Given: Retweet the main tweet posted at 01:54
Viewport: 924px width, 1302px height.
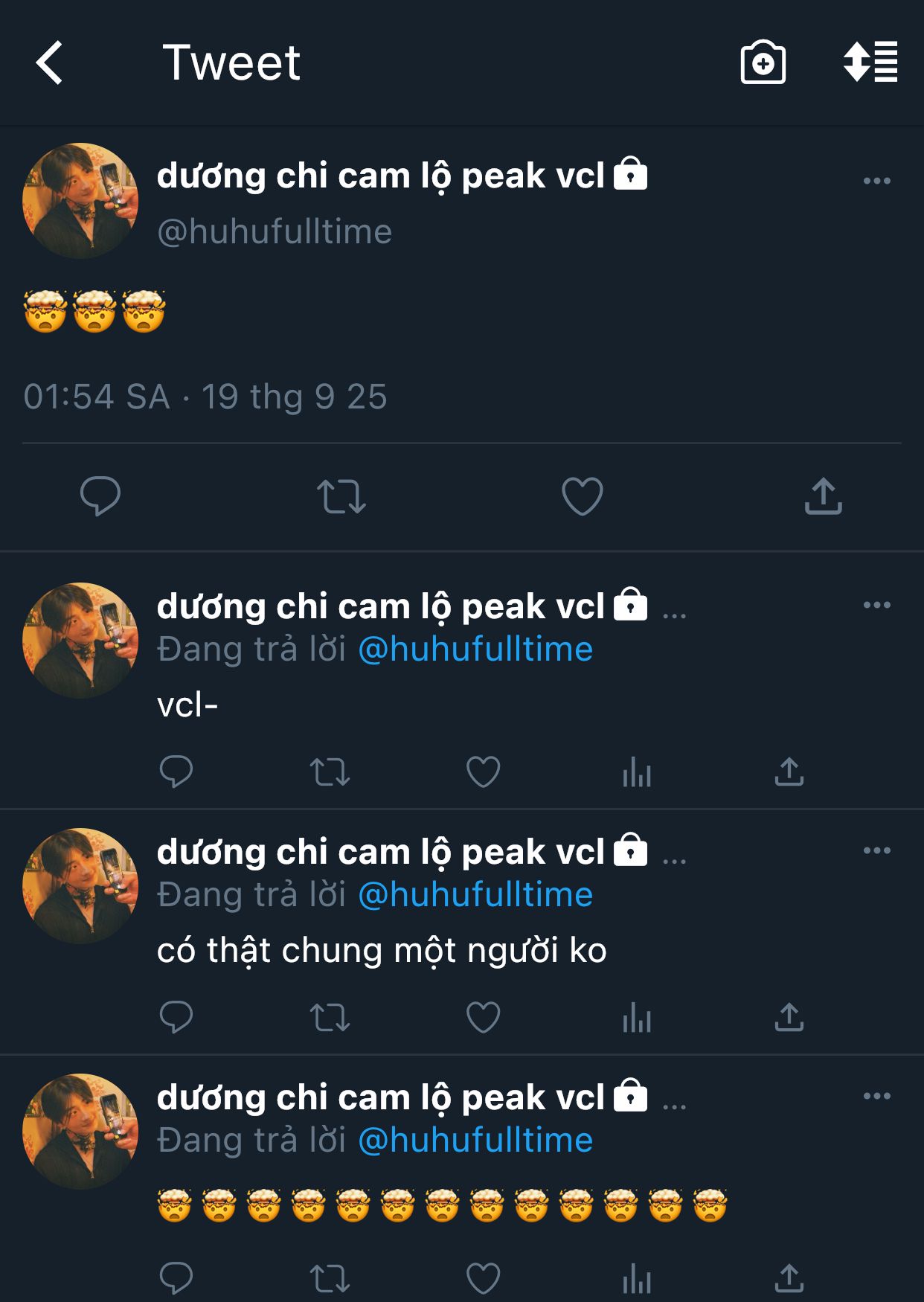Looking at the screenshot, I should [x=341, y=496].
